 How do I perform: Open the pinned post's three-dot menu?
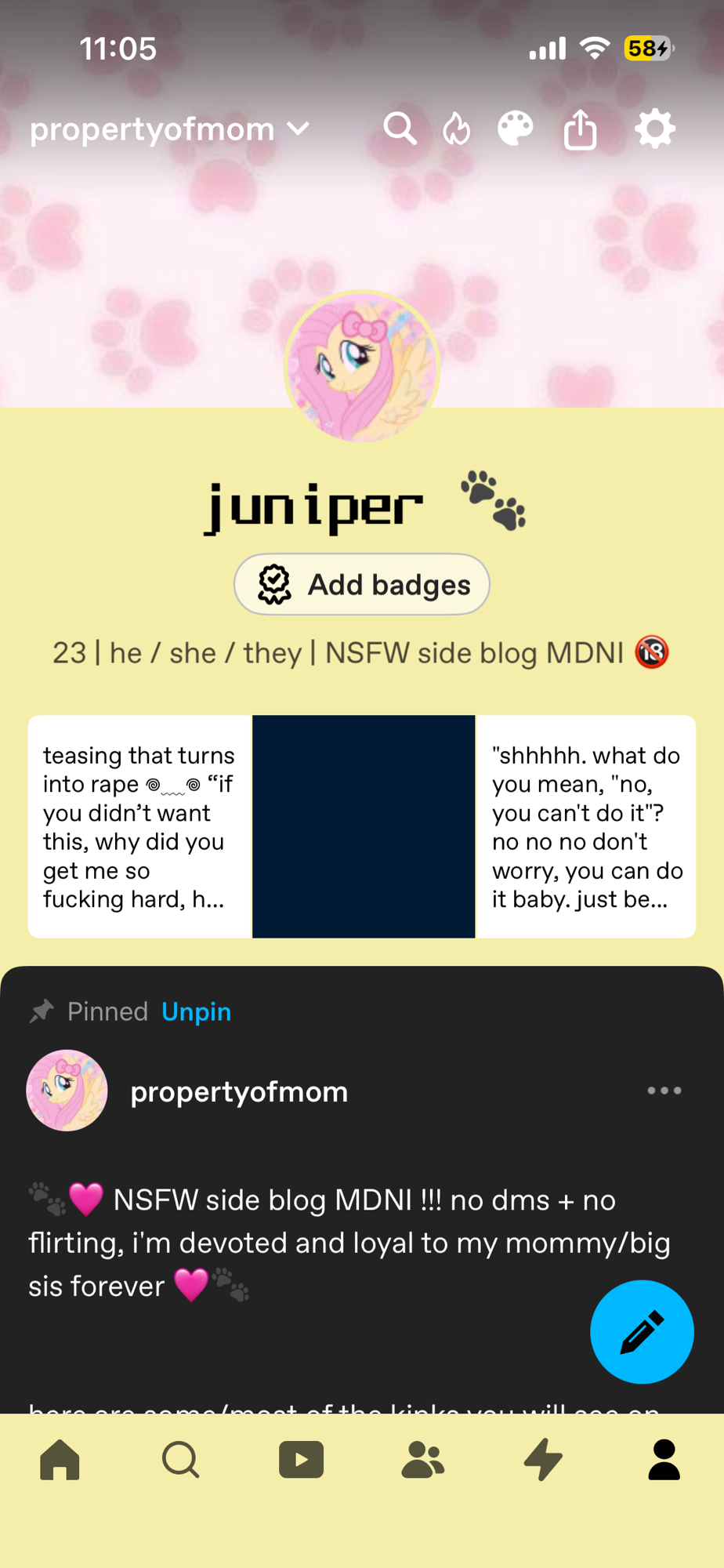coord(664,1091)
